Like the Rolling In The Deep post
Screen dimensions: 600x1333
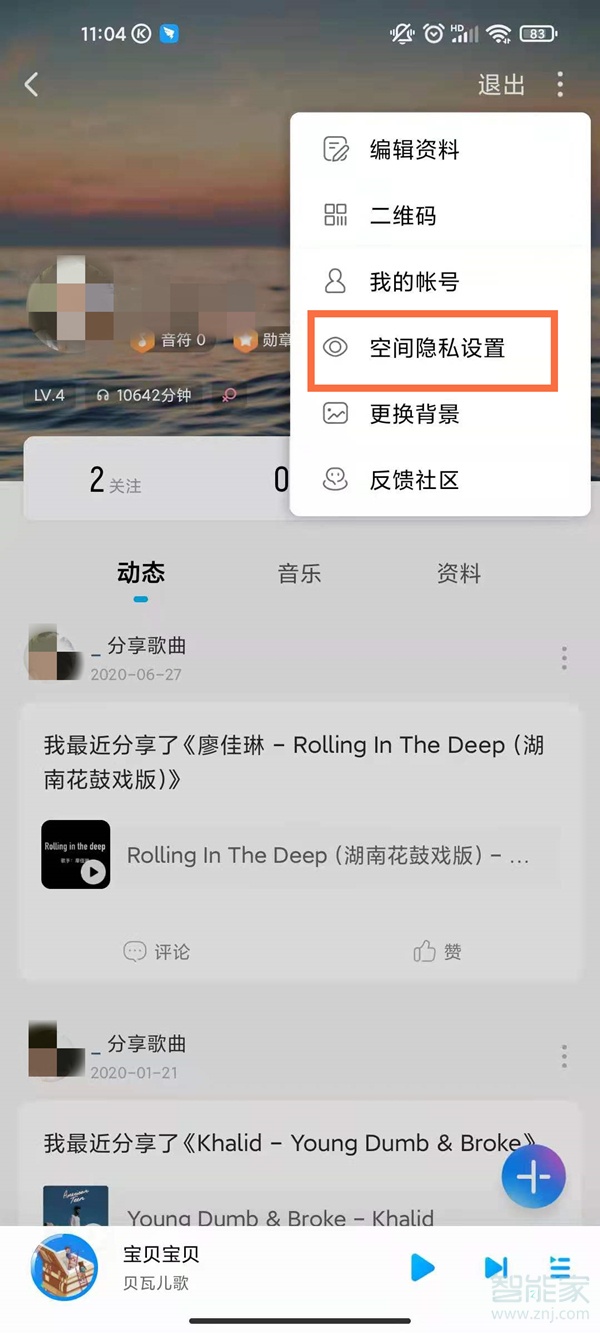(x=438, y=952)
